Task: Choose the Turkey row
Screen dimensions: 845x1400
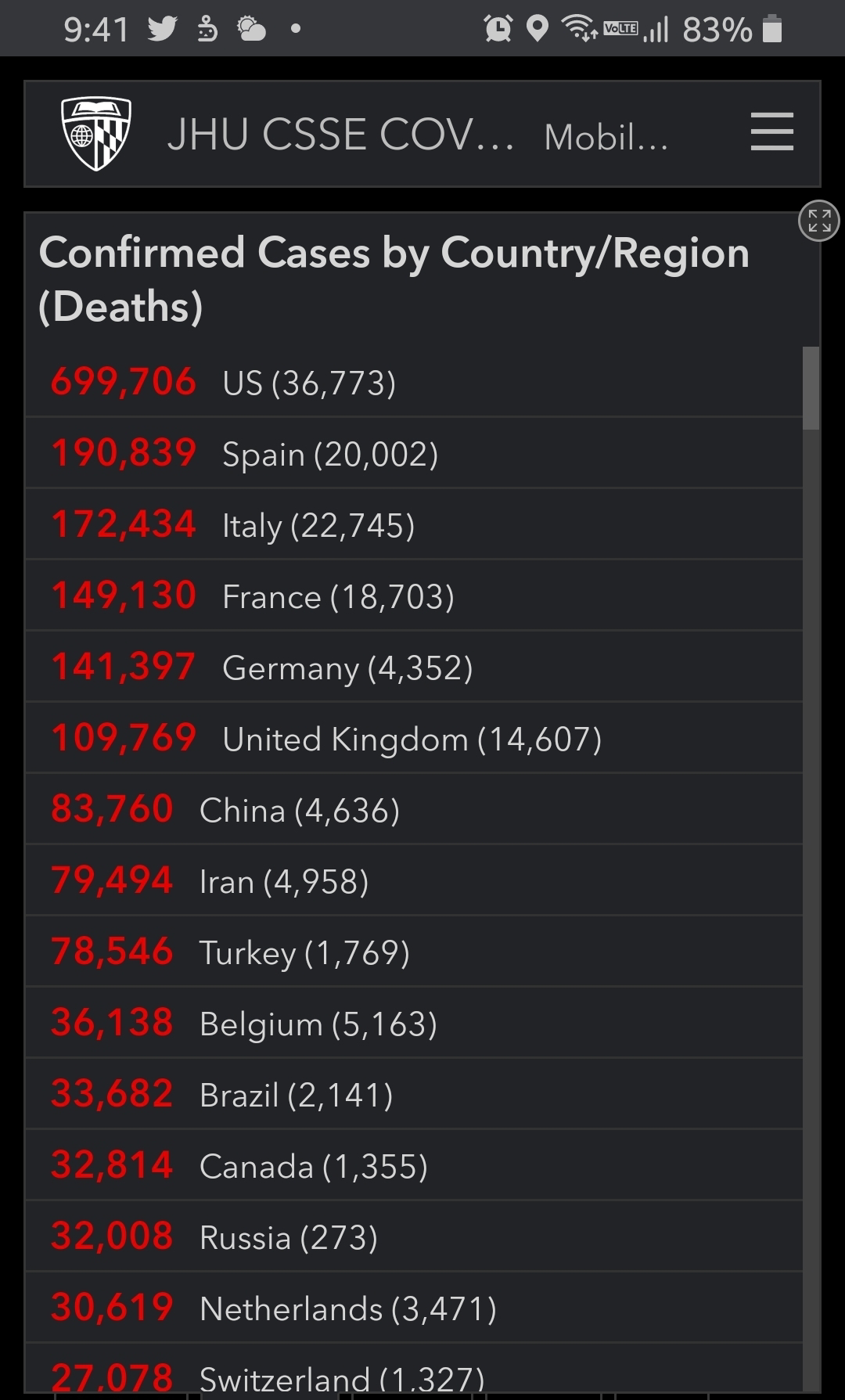Action: click(x=414, y=952)
